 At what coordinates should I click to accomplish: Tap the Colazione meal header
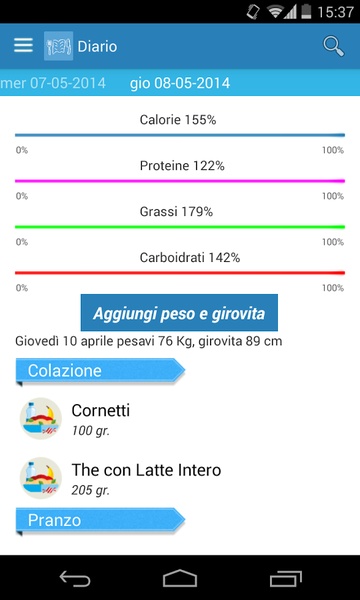point(100,371)
